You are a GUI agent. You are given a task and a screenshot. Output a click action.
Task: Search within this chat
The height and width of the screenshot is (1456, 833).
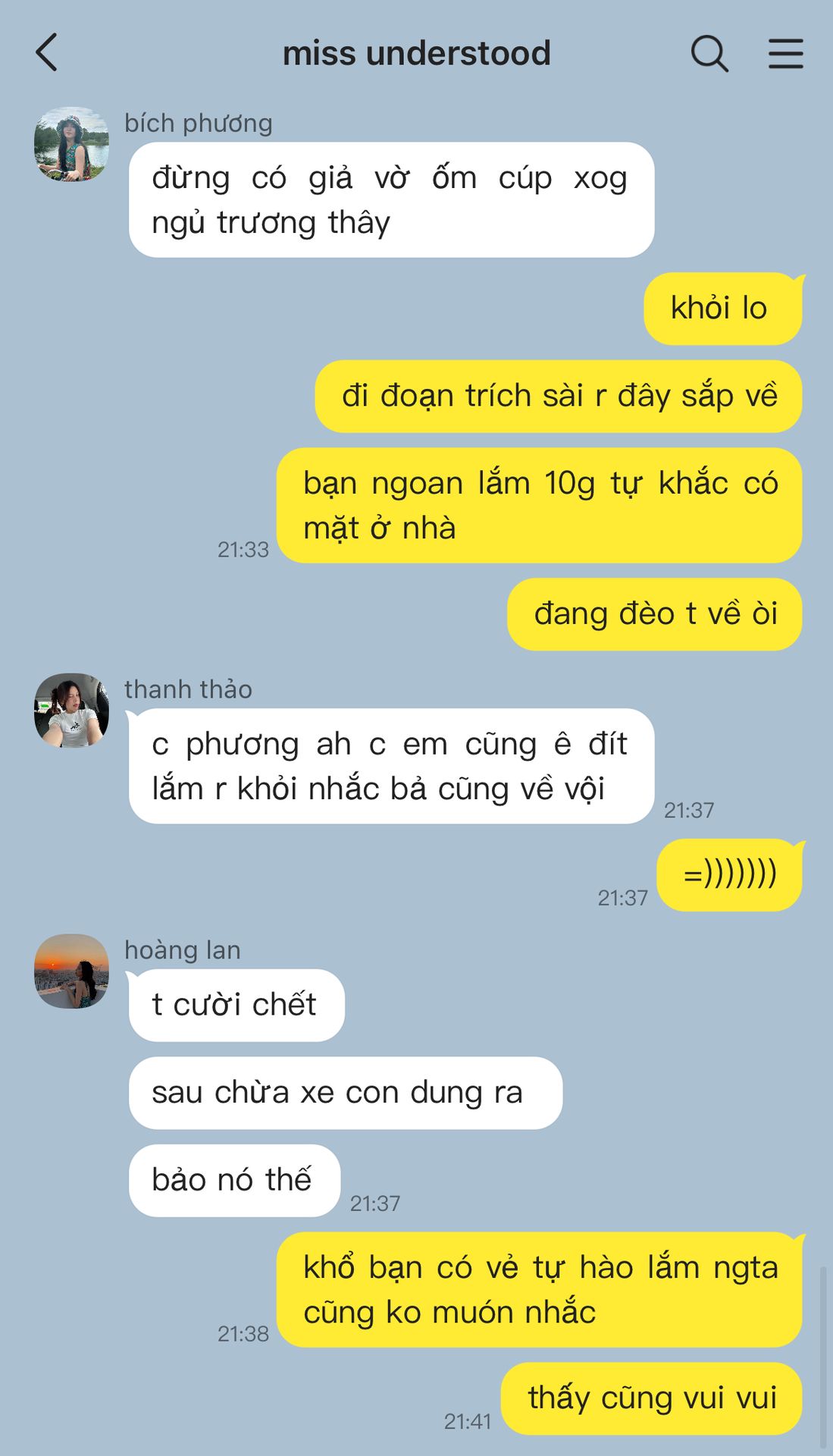coord(709,54)
